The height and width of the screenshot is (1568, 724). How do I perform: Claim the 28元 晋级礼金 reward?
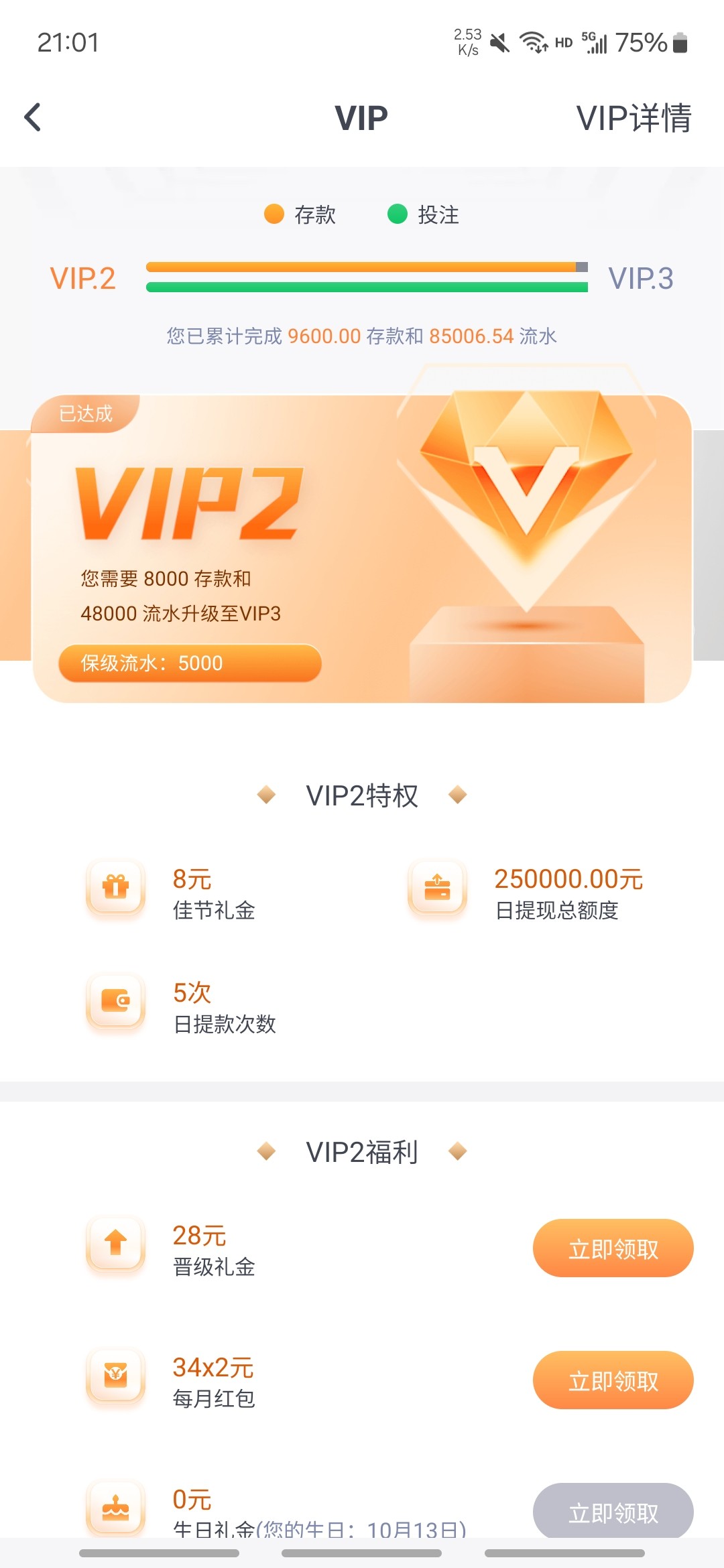pos(613,1248)
